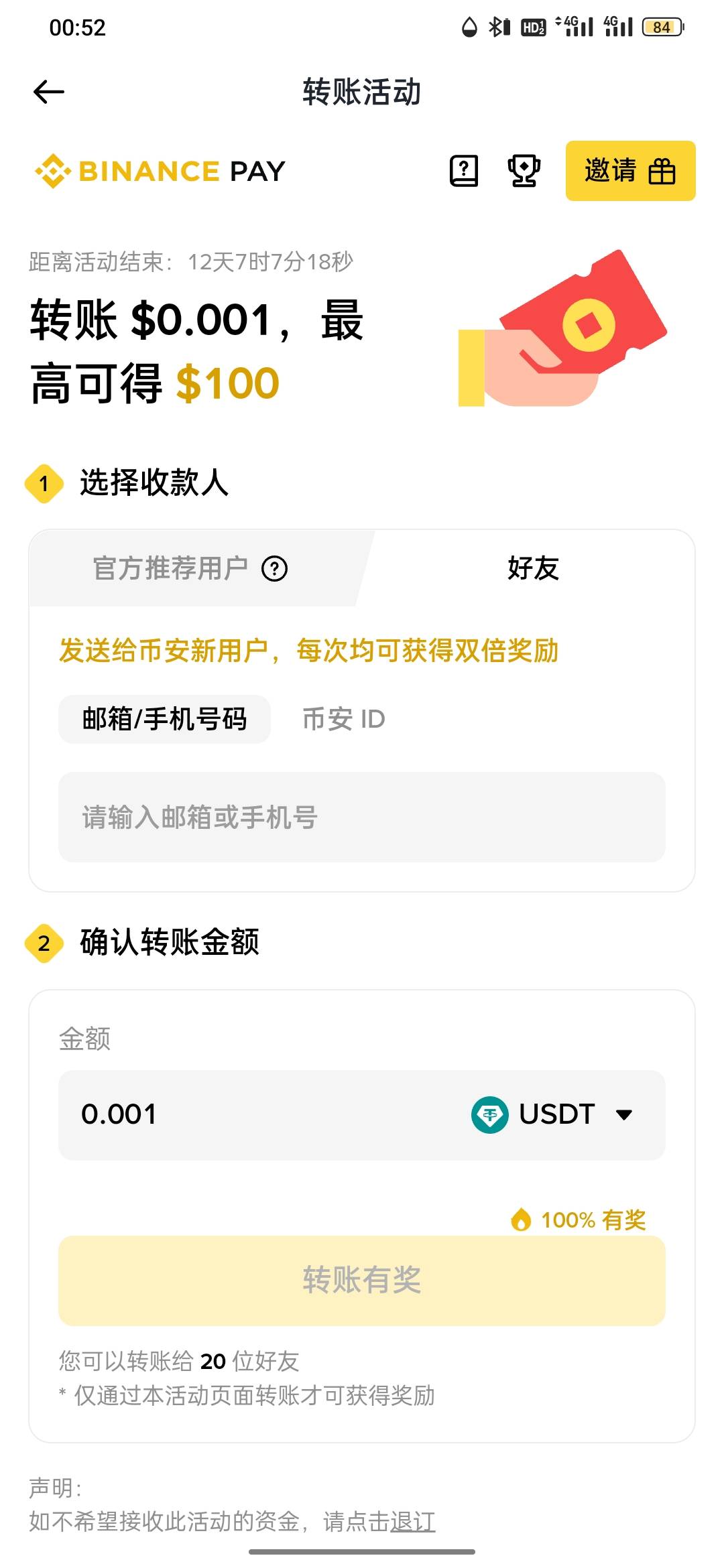Tap the yellow 邀请 invite button

630,171
